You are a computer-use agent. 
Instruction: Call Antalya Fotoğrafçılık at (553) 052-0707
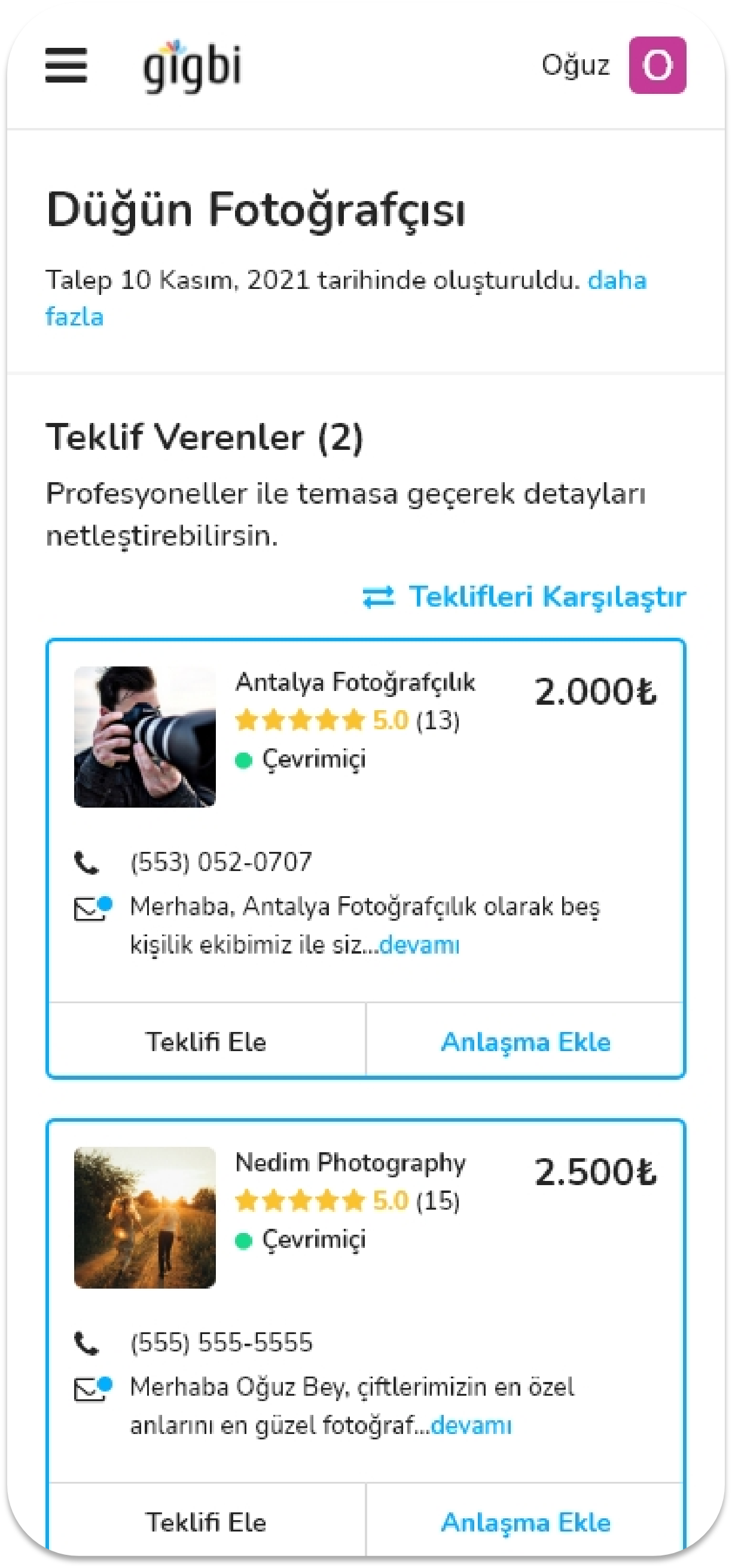[221, 862]
